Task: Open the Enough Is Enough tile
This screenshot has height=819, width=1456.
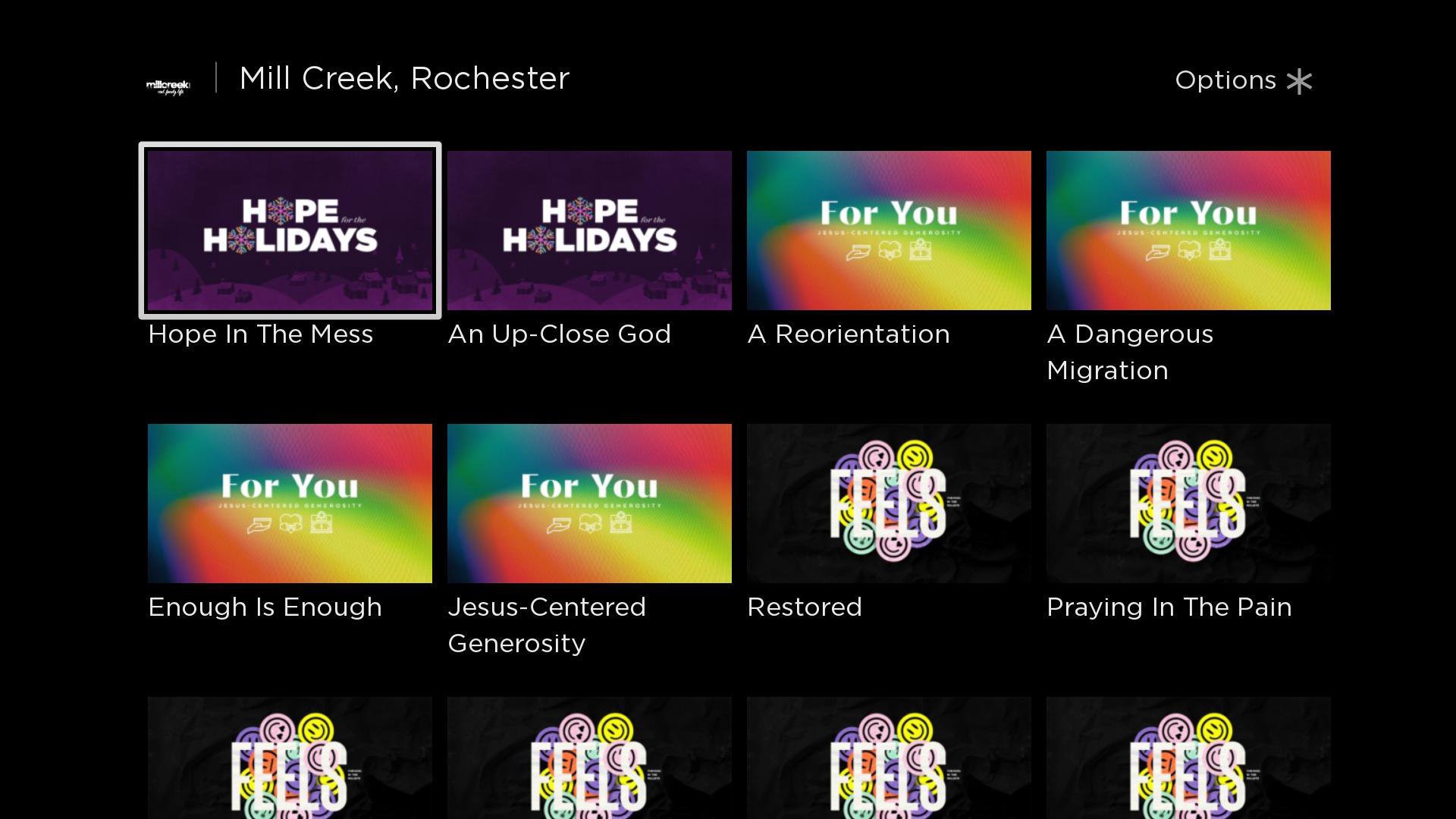Action: pyautogui.click(x=290, y=504)
